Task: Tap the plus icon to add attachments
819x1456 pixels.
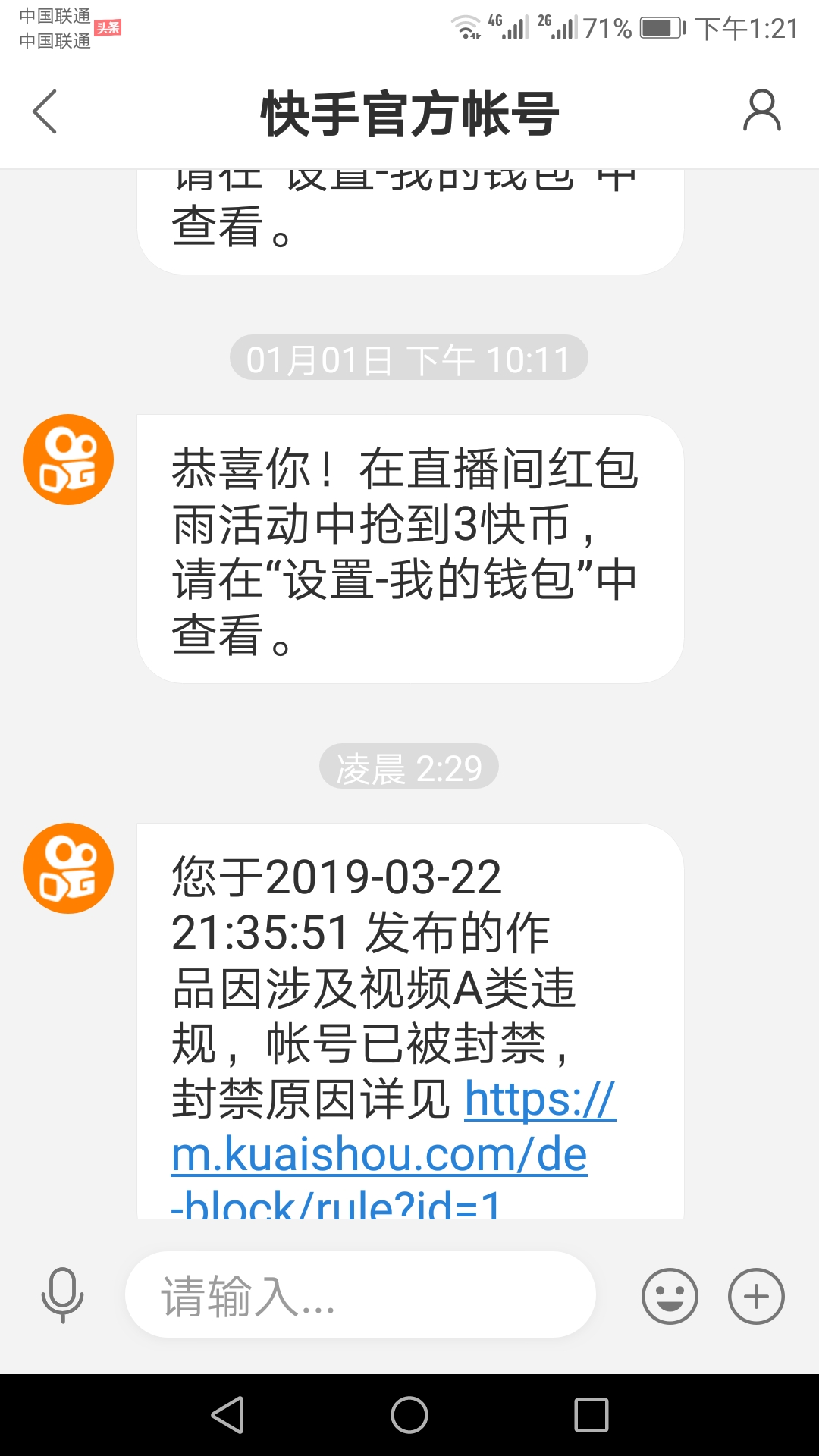Action: pos(755,1295)
